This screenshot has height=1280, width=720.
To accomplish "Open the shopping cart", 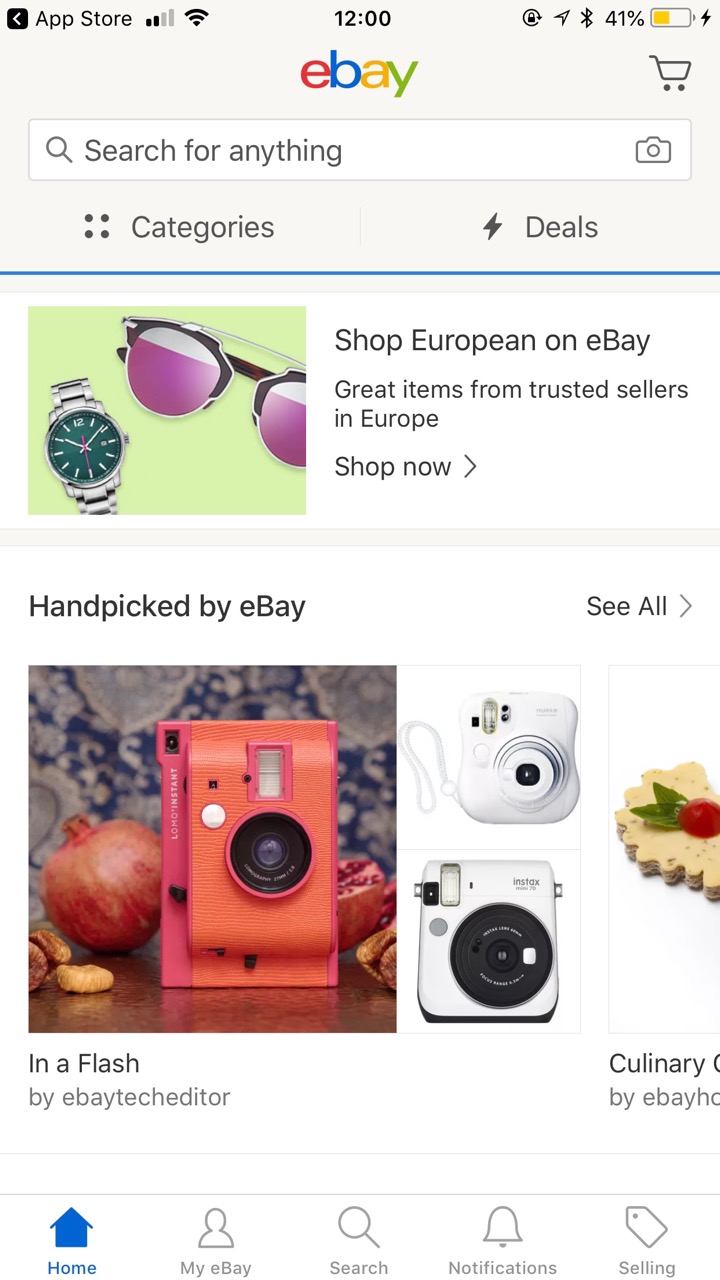I will click(x=670, y=73).
